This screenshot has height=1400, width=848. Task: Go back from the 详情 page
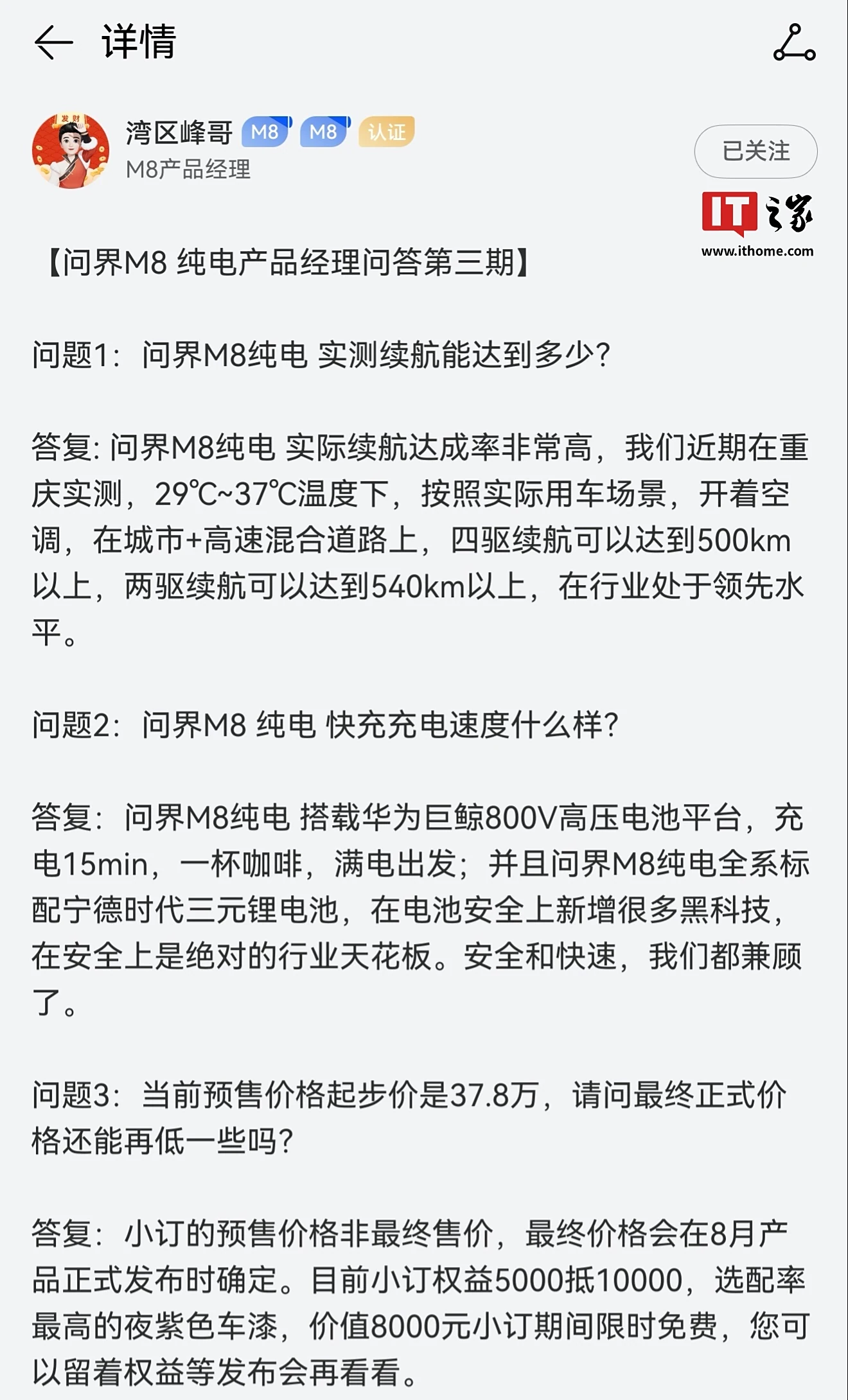pyautogui.click(x=53, y=42)
